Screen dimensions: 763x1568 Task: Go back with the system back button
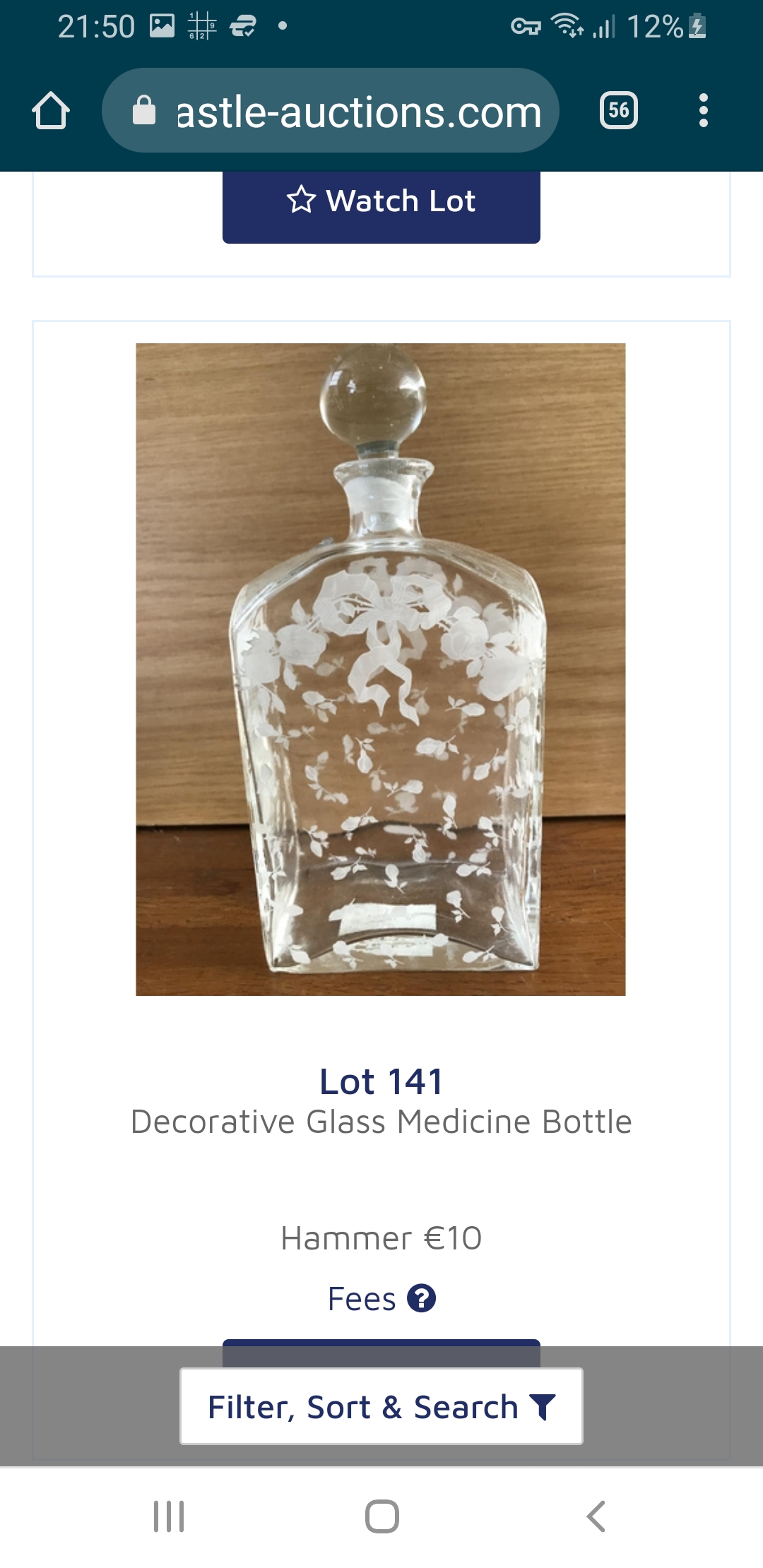(596, 1516)
